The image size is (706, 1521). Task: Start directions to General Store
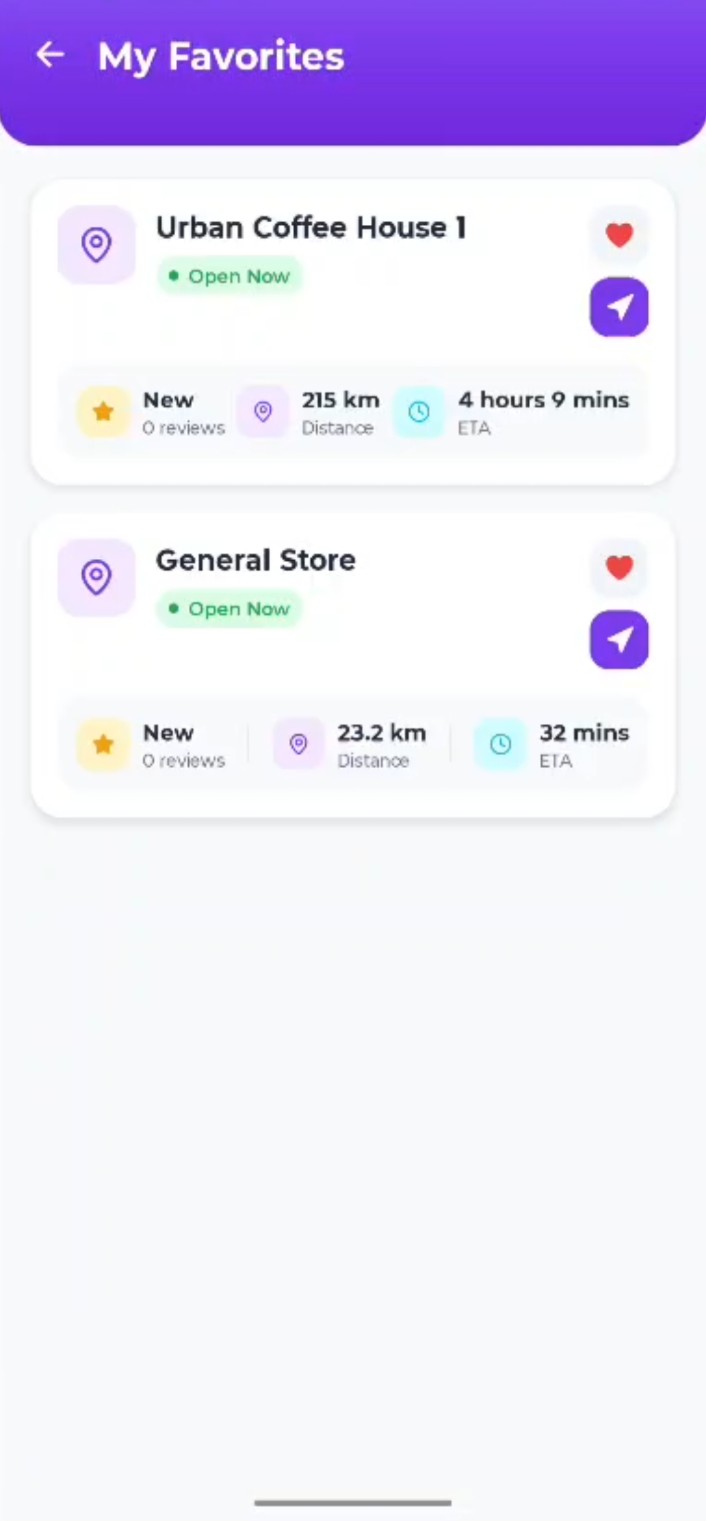(x=619, y=640)
